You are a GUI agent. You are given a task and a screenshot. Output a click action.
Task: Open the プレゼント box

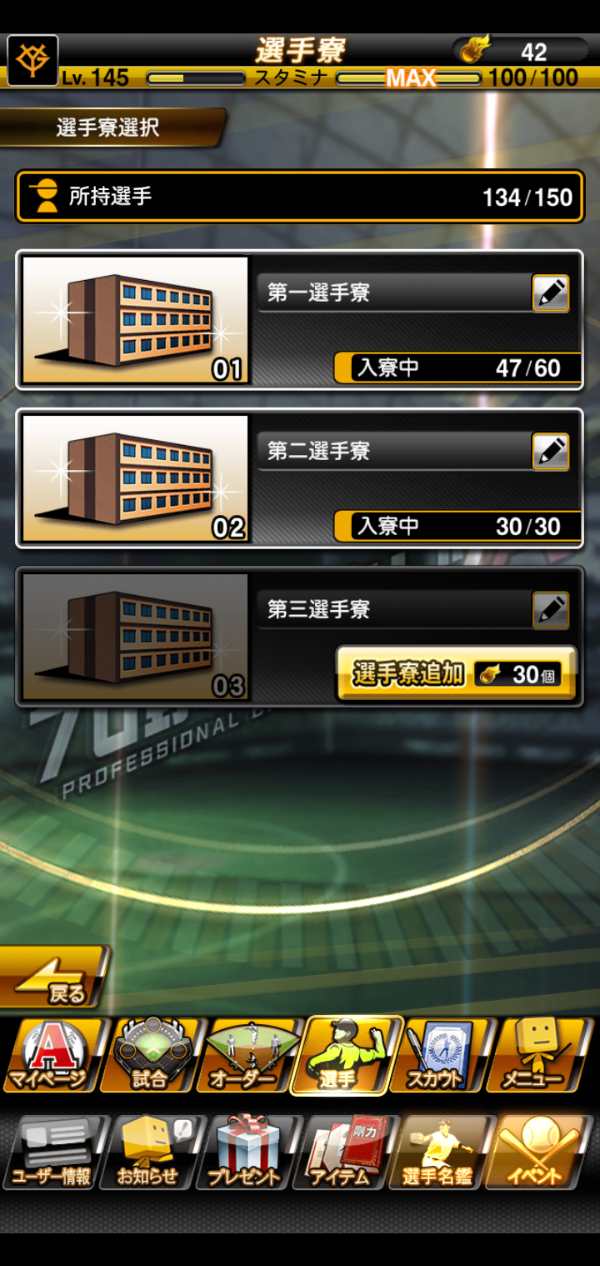[x=248, y=1152]
